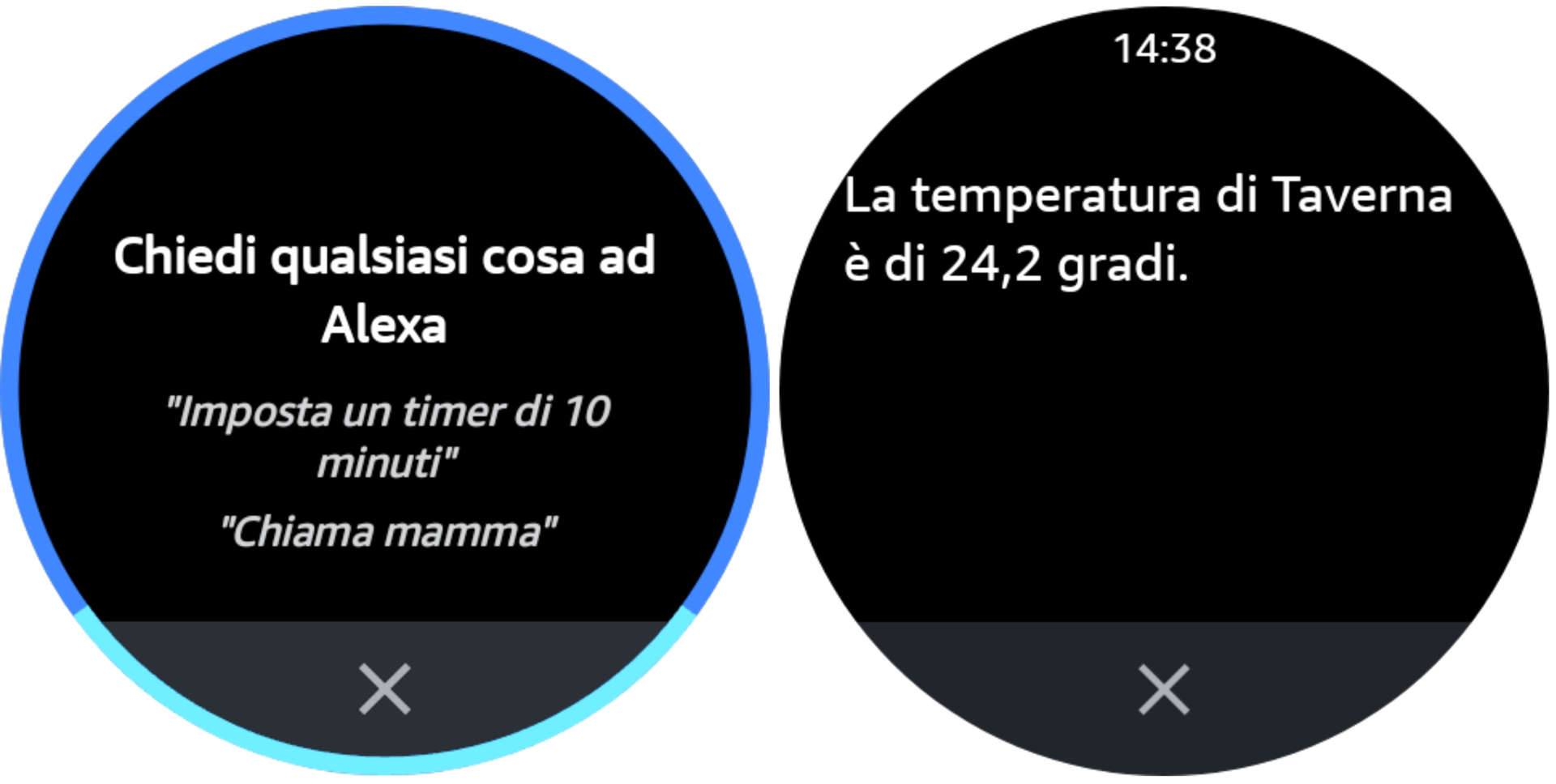Dismiss the Taverna temperature response
The width and height of the screenshot is (1556, 784).
[1164, 689]
